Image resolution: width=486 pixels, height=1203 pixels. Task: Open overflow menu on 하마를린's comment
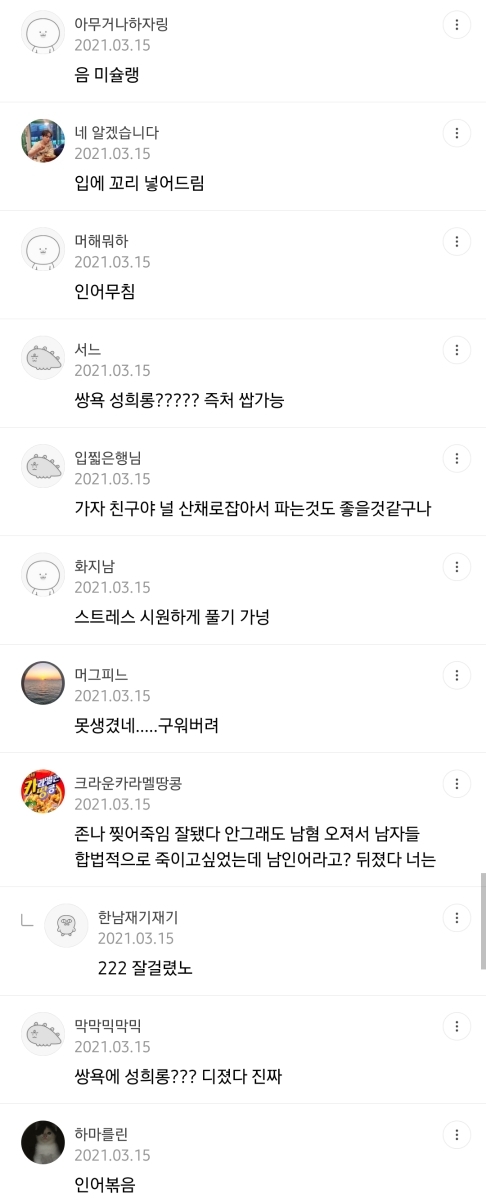pyautogui.click(x=456, y=1135)
